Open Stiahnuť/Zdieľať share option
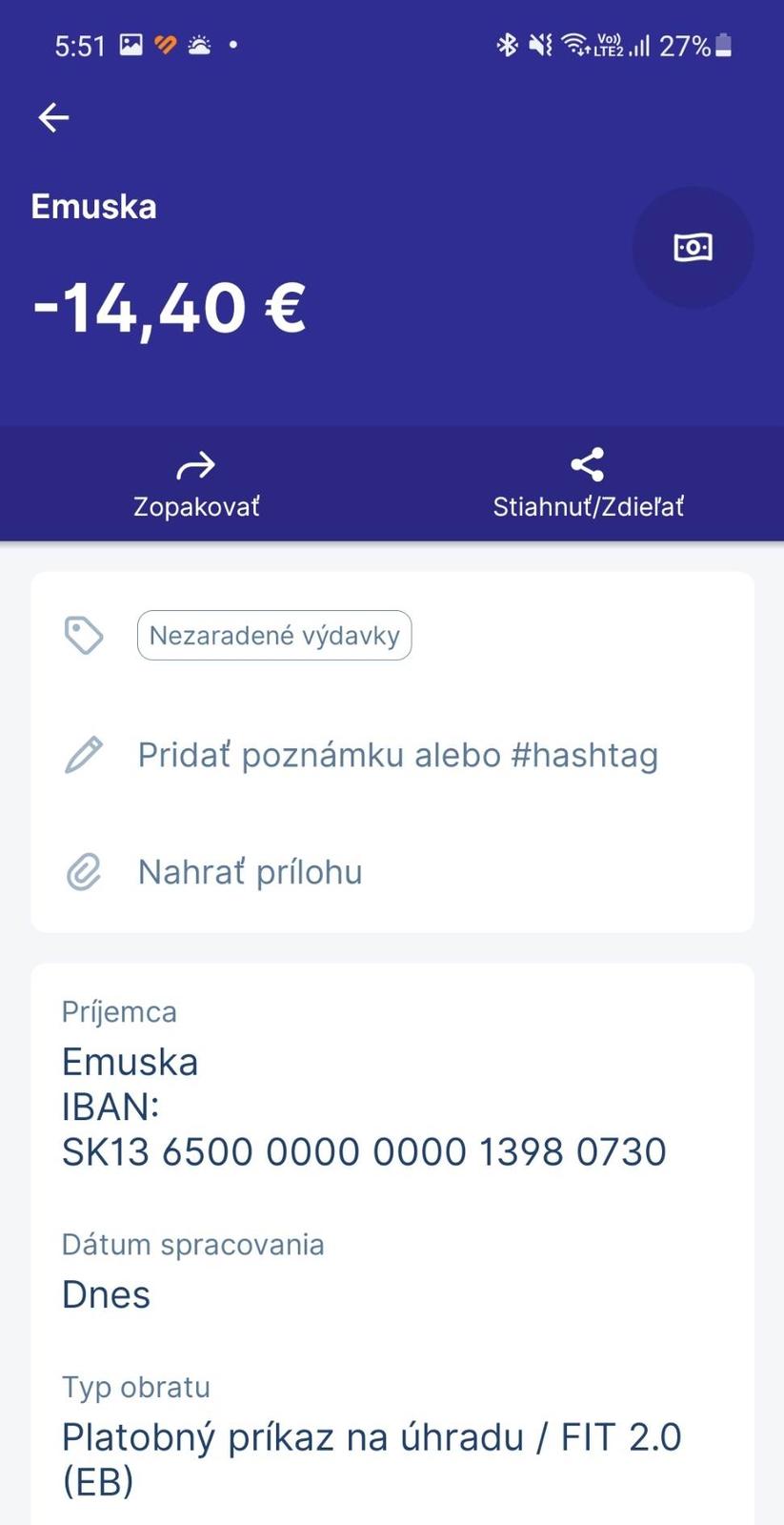 588,484
